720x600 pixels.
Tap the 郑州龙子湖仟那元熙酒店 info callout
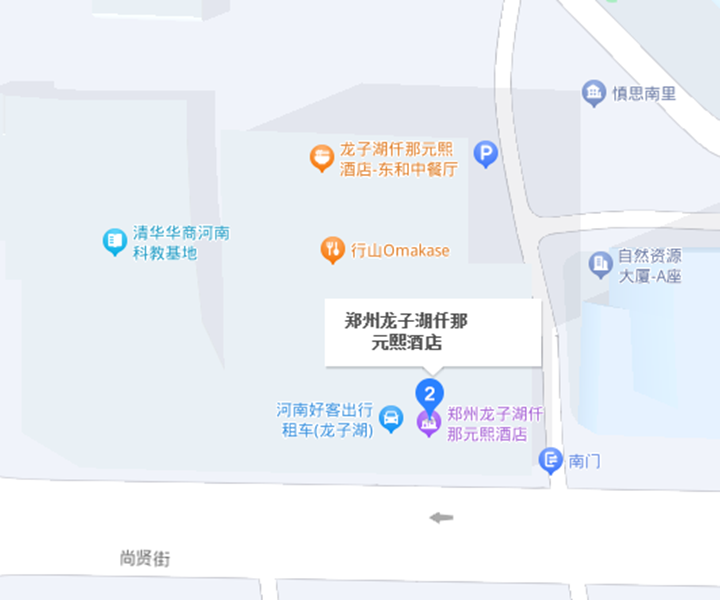432,332
